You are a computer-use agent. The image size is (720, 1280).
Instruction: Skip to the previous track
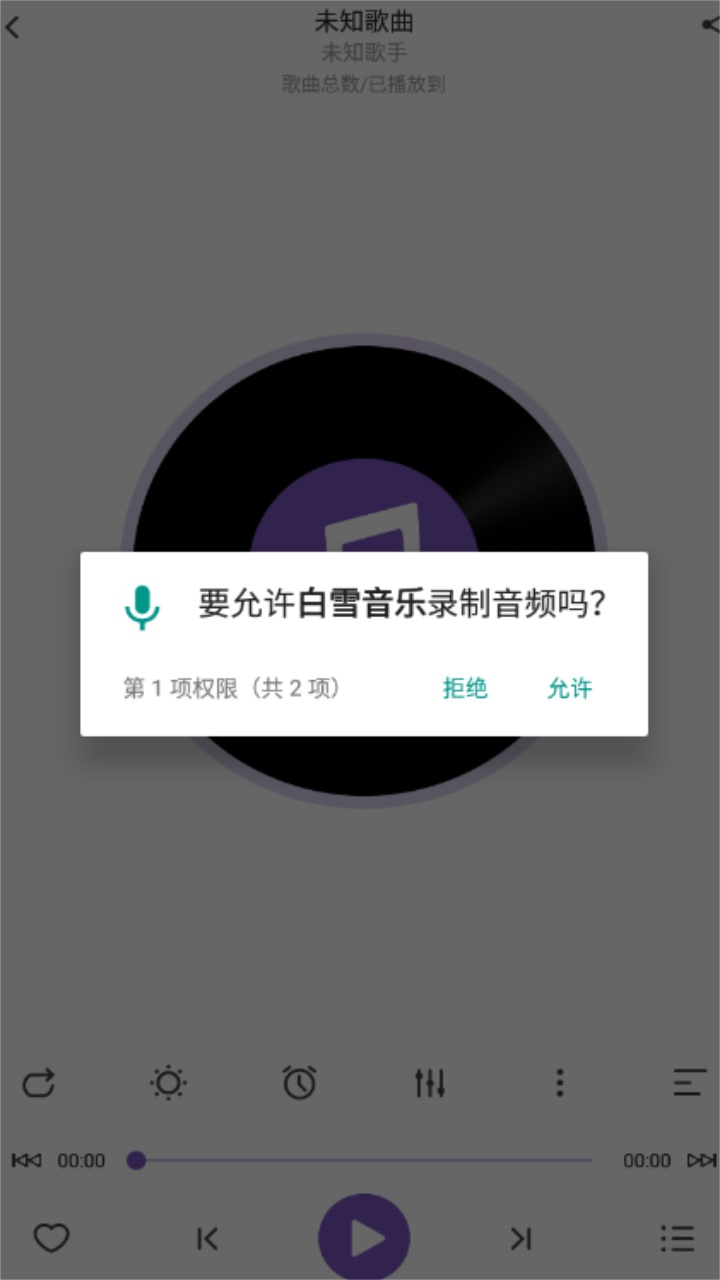(x=206, y=1238)
